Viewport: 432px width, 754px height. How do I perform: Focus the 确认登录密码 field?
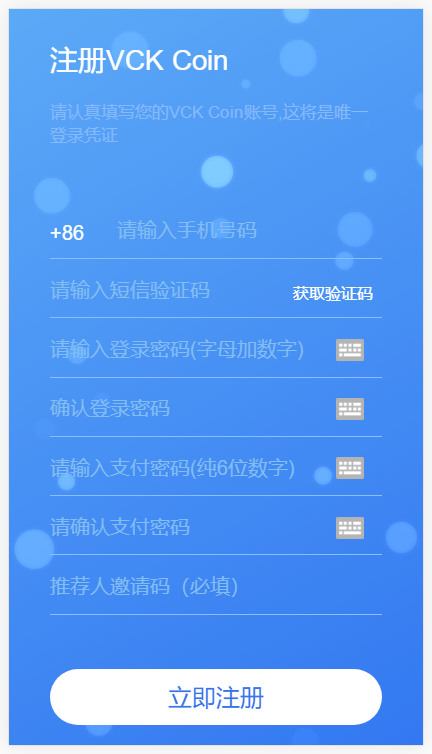tap(189, 409)
